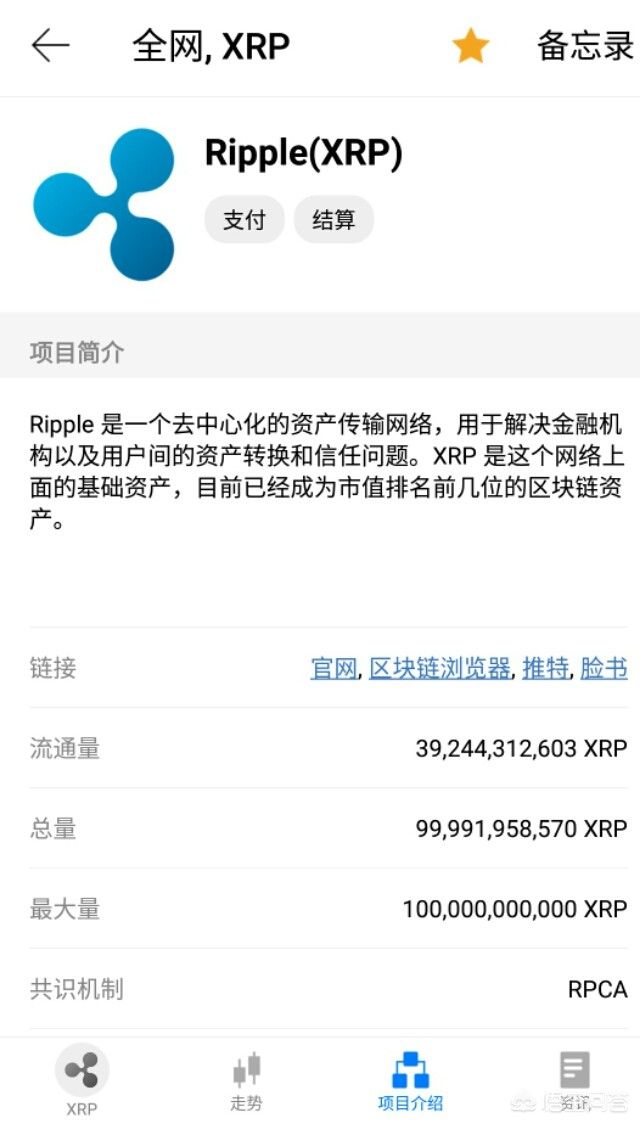
Task: Go back using the arrow icon
Action: coord(50,46)
